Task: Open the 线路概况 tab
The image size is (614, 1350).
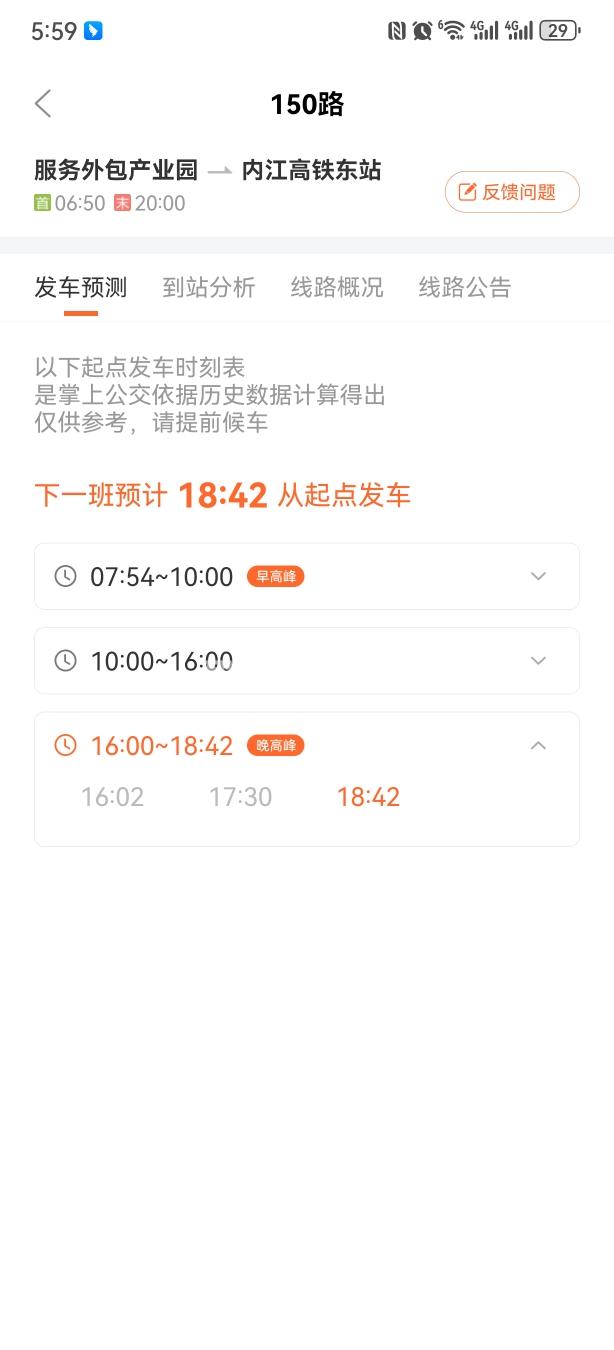Action: click(337, 288)
